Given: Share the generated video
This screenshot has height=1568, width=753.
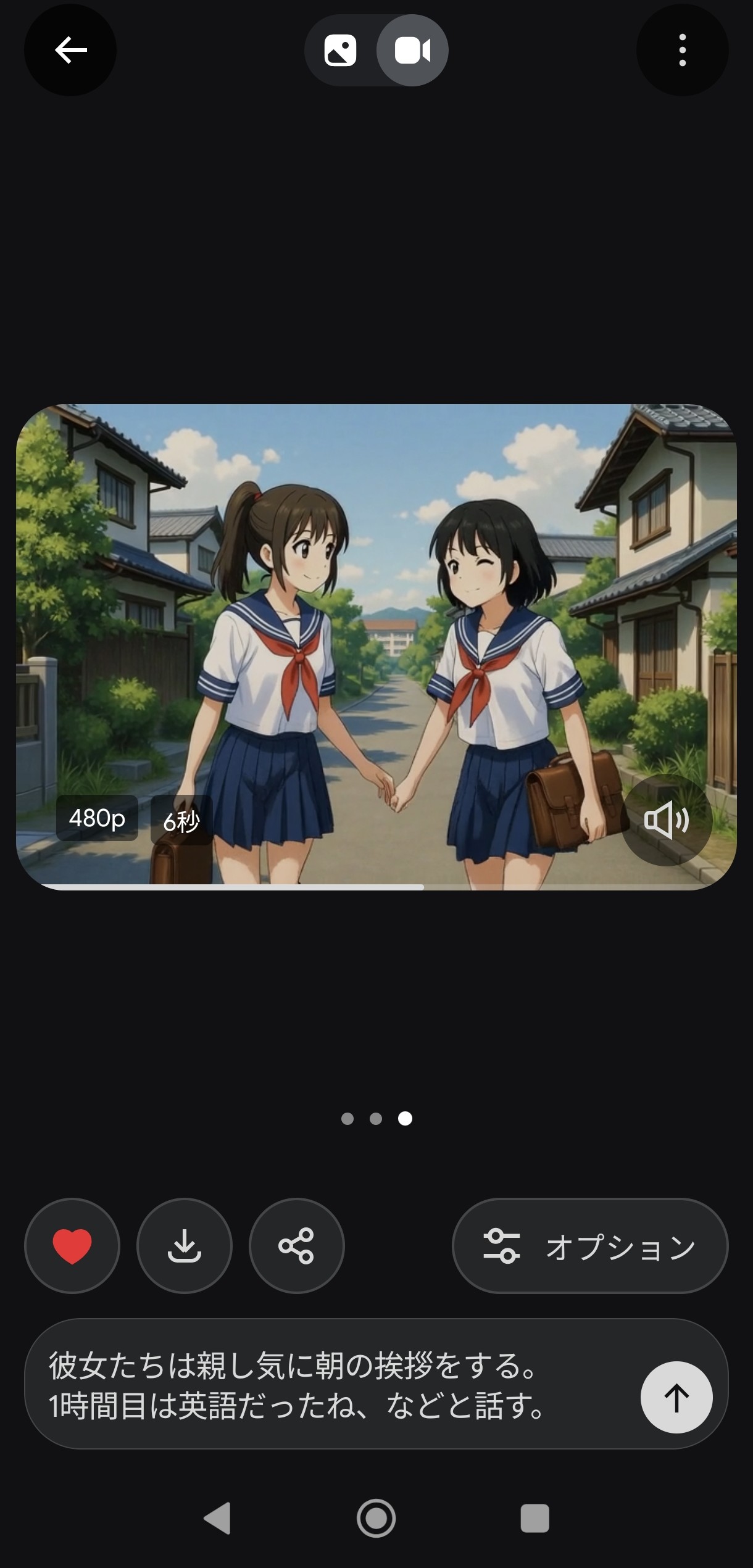Looking at the screenshot, I should (x=297, y=1246).
